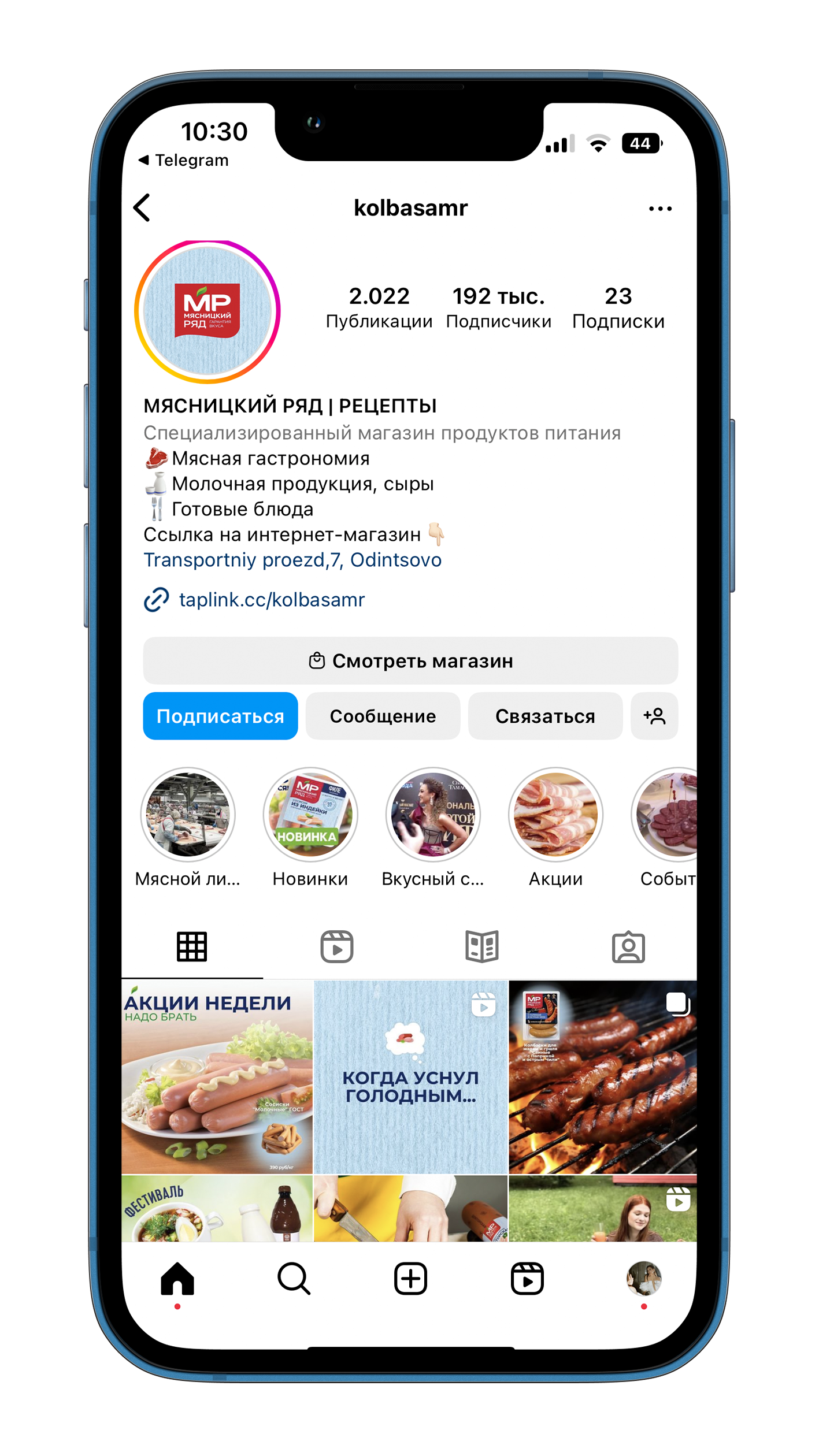Follow with the Подписаться button
This screenshot has width=819, height=1456.
point(220,716)
